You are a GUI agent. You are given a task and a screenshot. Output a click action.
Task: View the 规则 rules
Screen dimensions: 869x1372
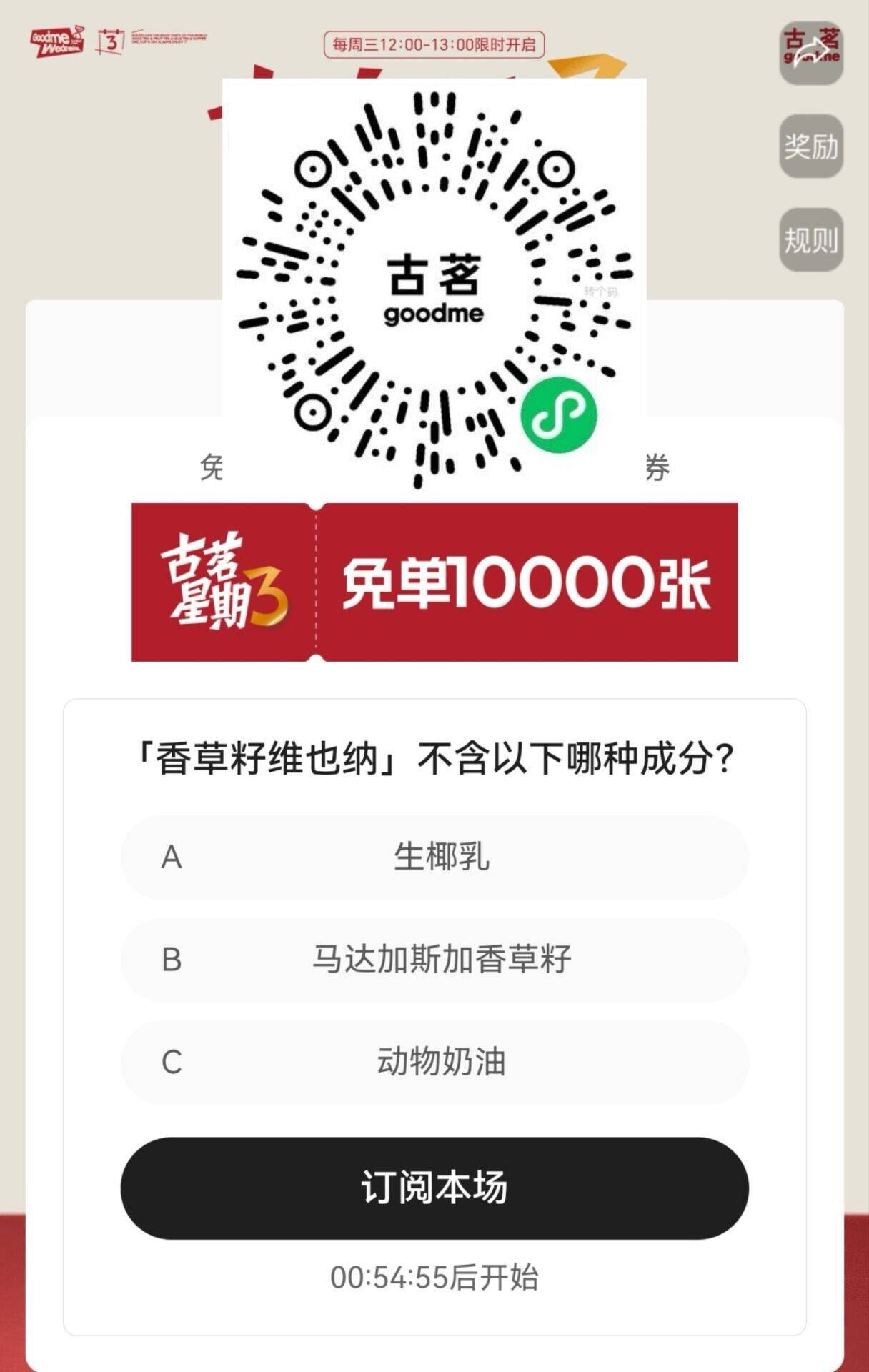[x=810, y=240]
